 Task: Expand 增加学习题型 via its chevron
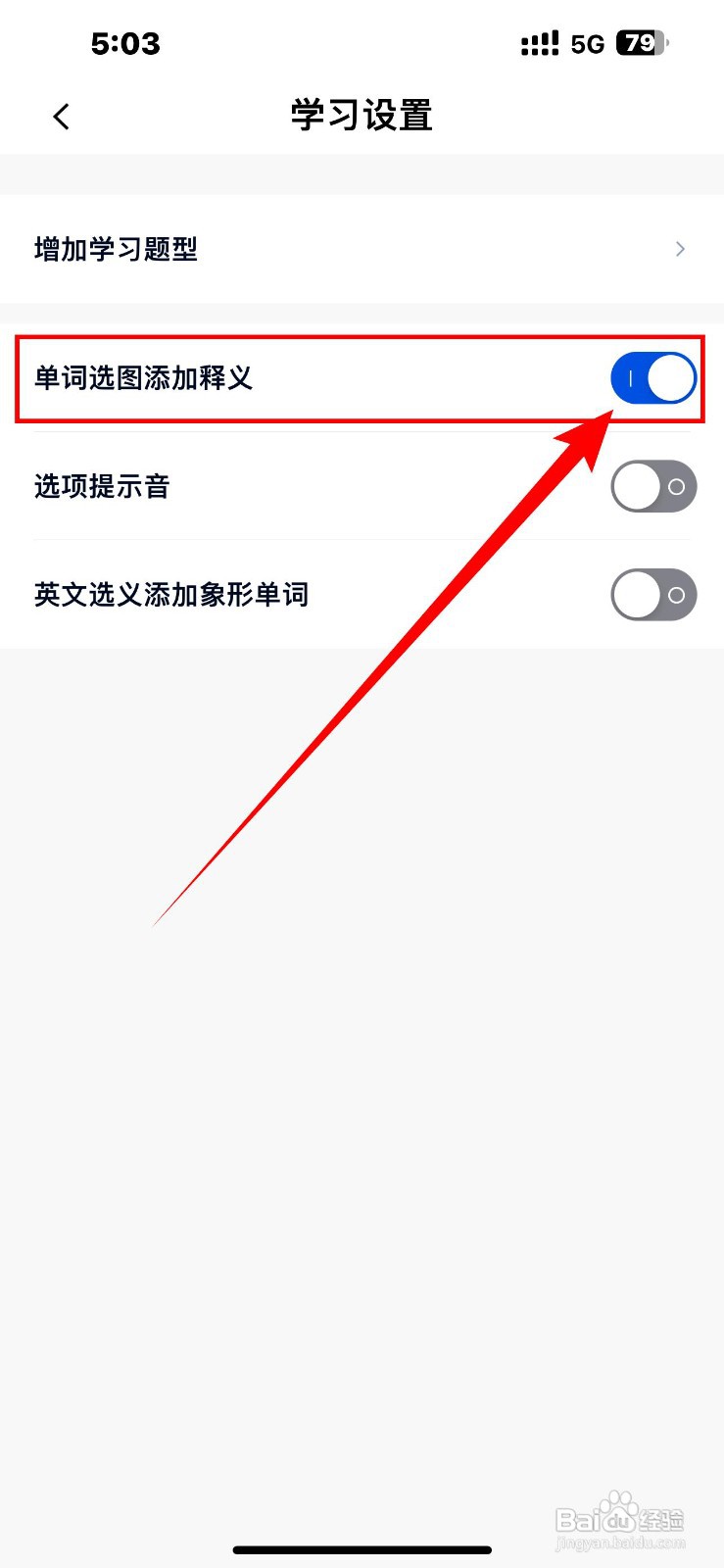680,249
